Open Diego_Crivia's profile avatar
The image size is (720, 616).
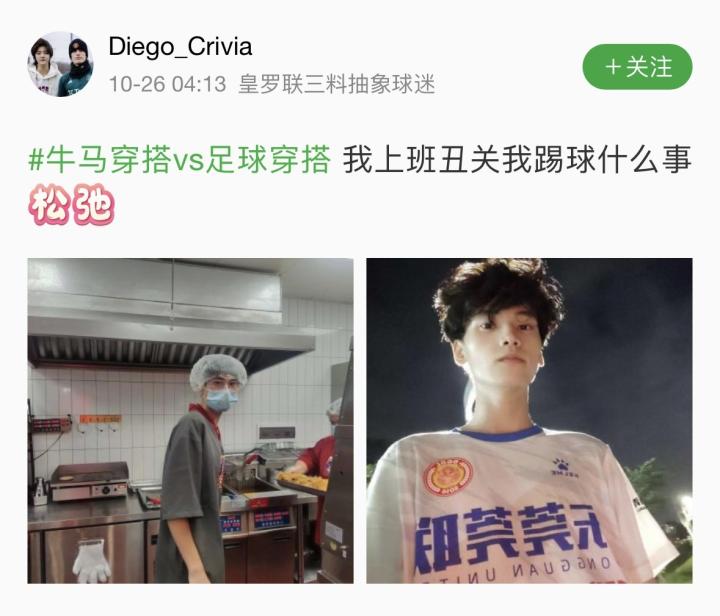coord(60,64)
